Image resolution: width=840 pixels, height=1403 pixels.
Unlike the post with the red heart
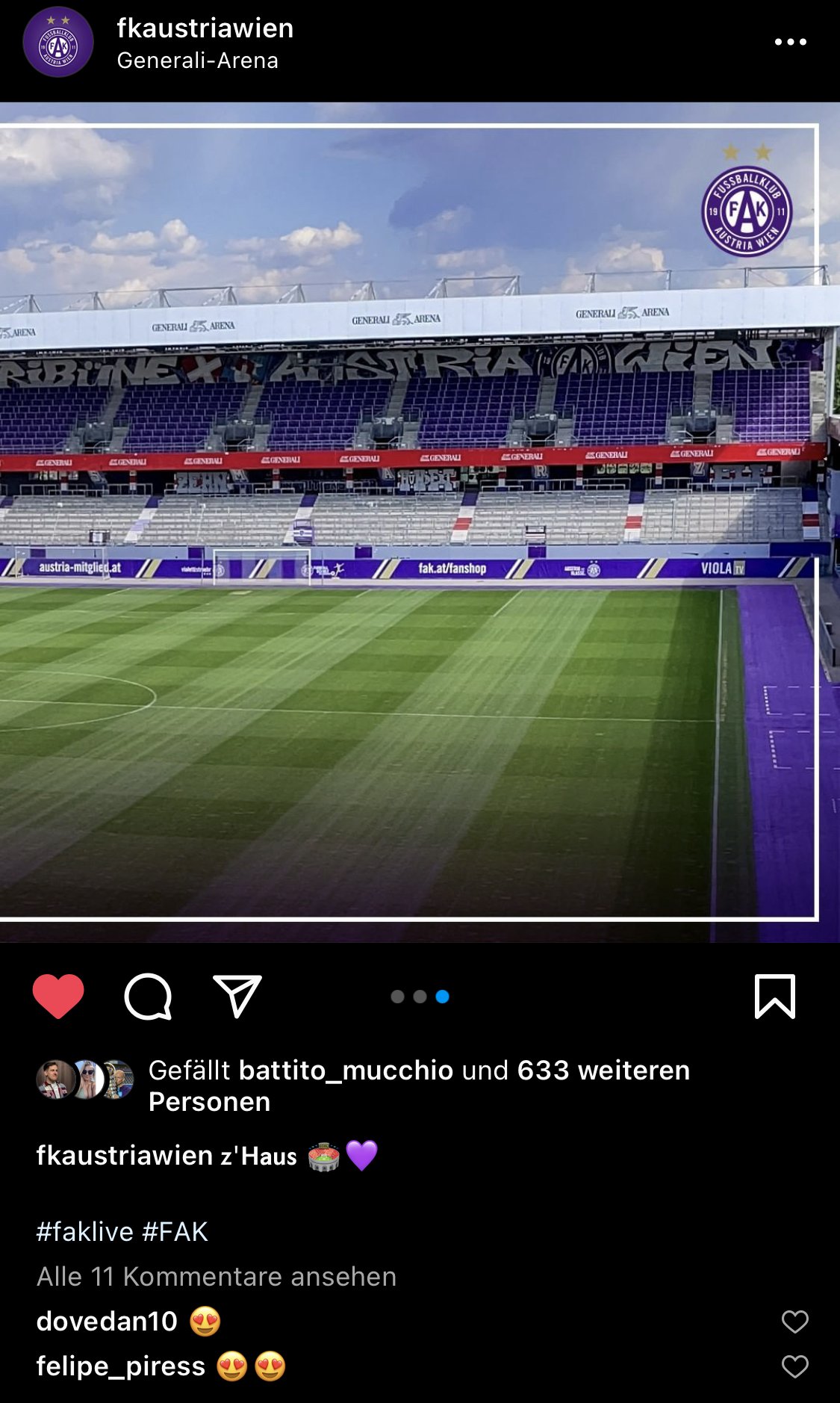pos(58,996)
